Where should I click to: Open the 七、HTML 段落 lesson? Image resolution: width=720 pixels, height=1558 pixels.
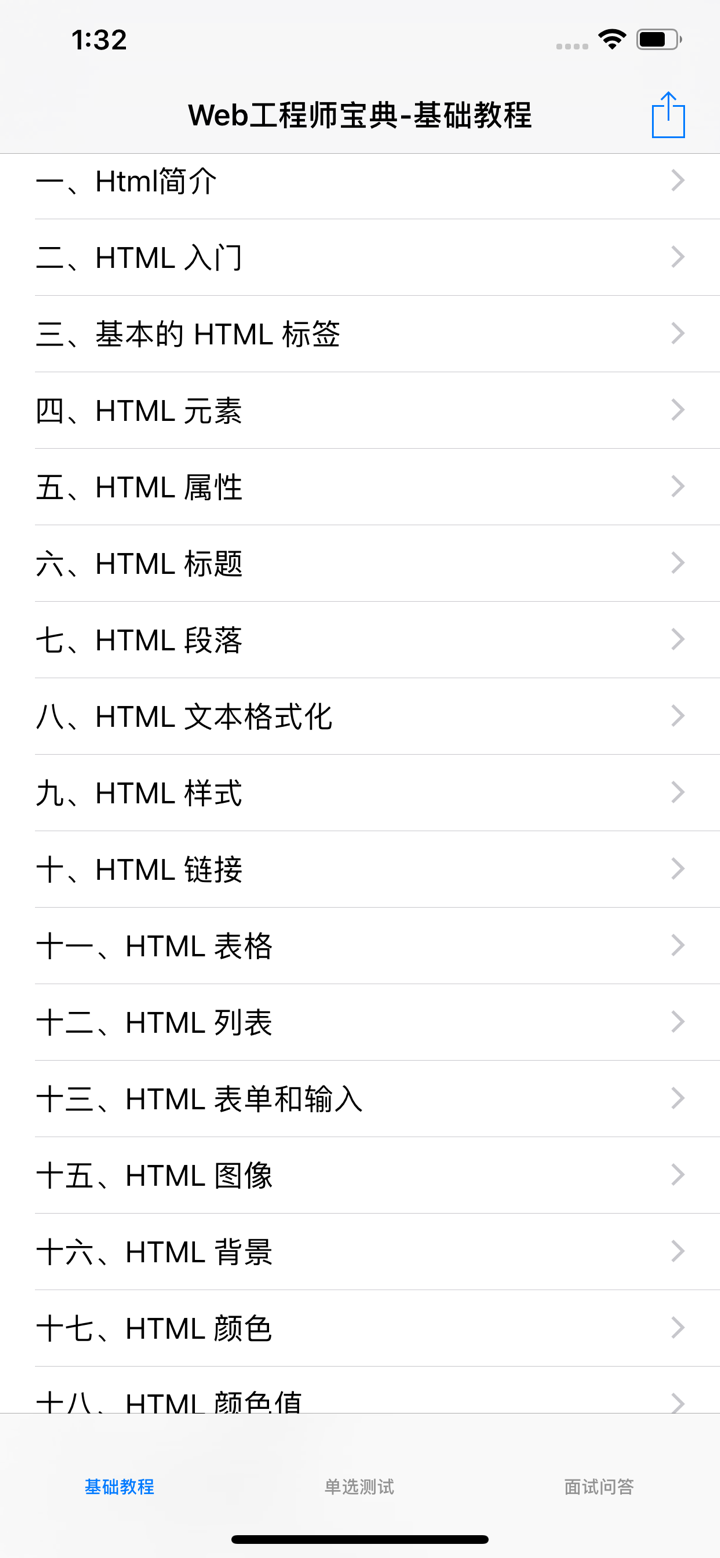(360, 640)
